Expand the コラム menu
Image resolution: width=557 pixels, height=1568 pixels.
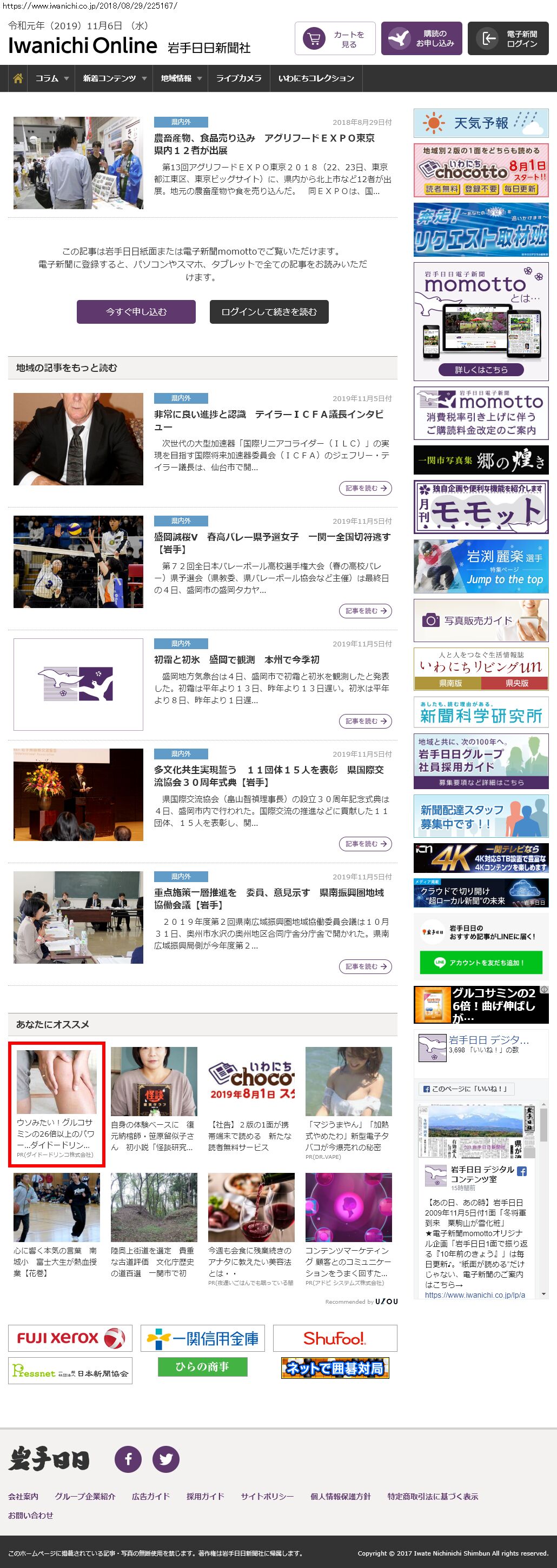(51, 78)
